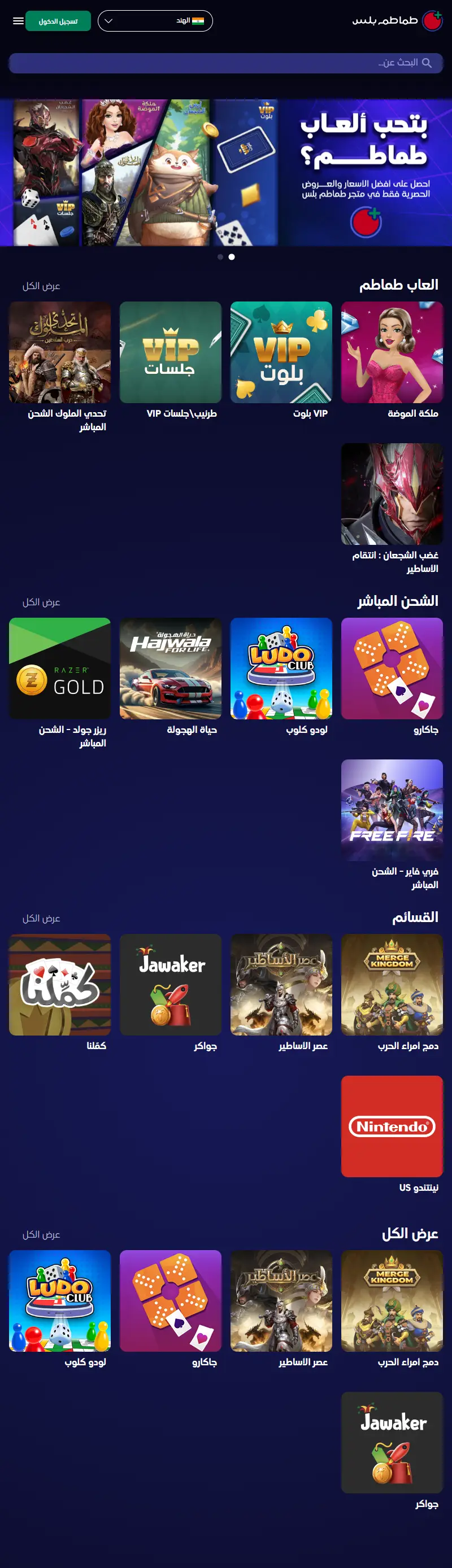Image resolution: width=452 pixels, height=1568 pixels.
Task: Open تحدي الملوك الشحن المباشر card
Action: click(60, 352)
